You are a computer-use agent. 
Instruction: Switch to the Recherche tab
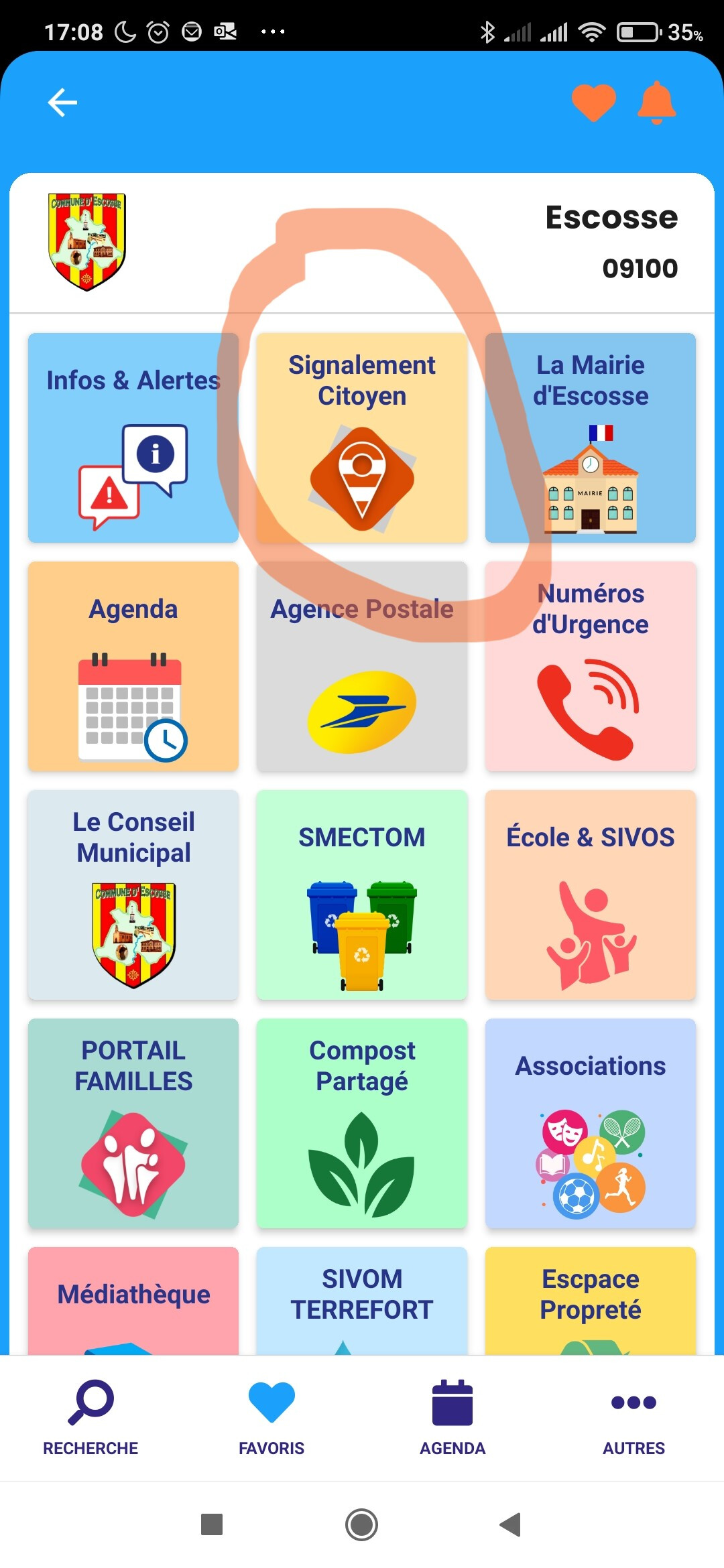tap(90, 1417)
